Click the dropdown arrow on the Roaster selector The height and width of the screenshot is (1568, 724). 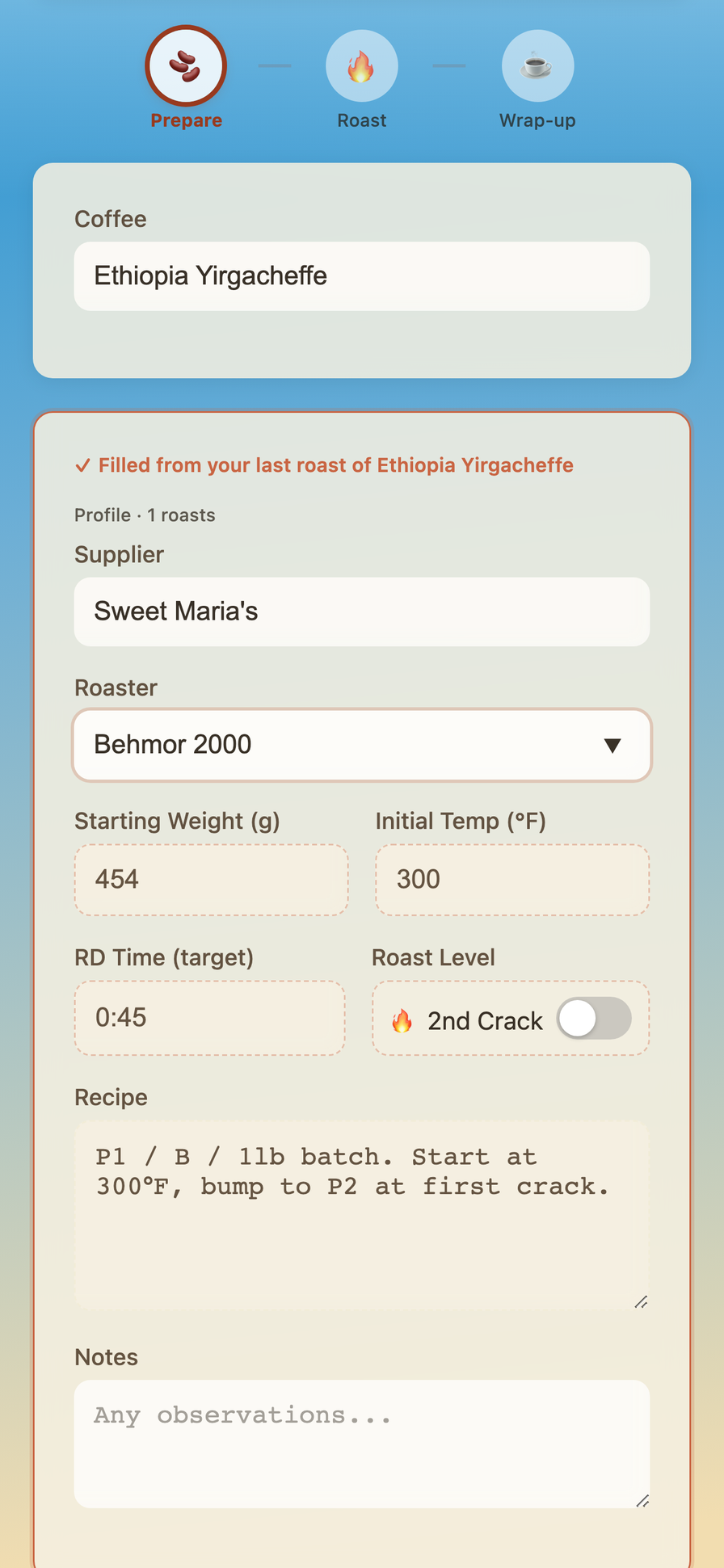pos(612,745)
